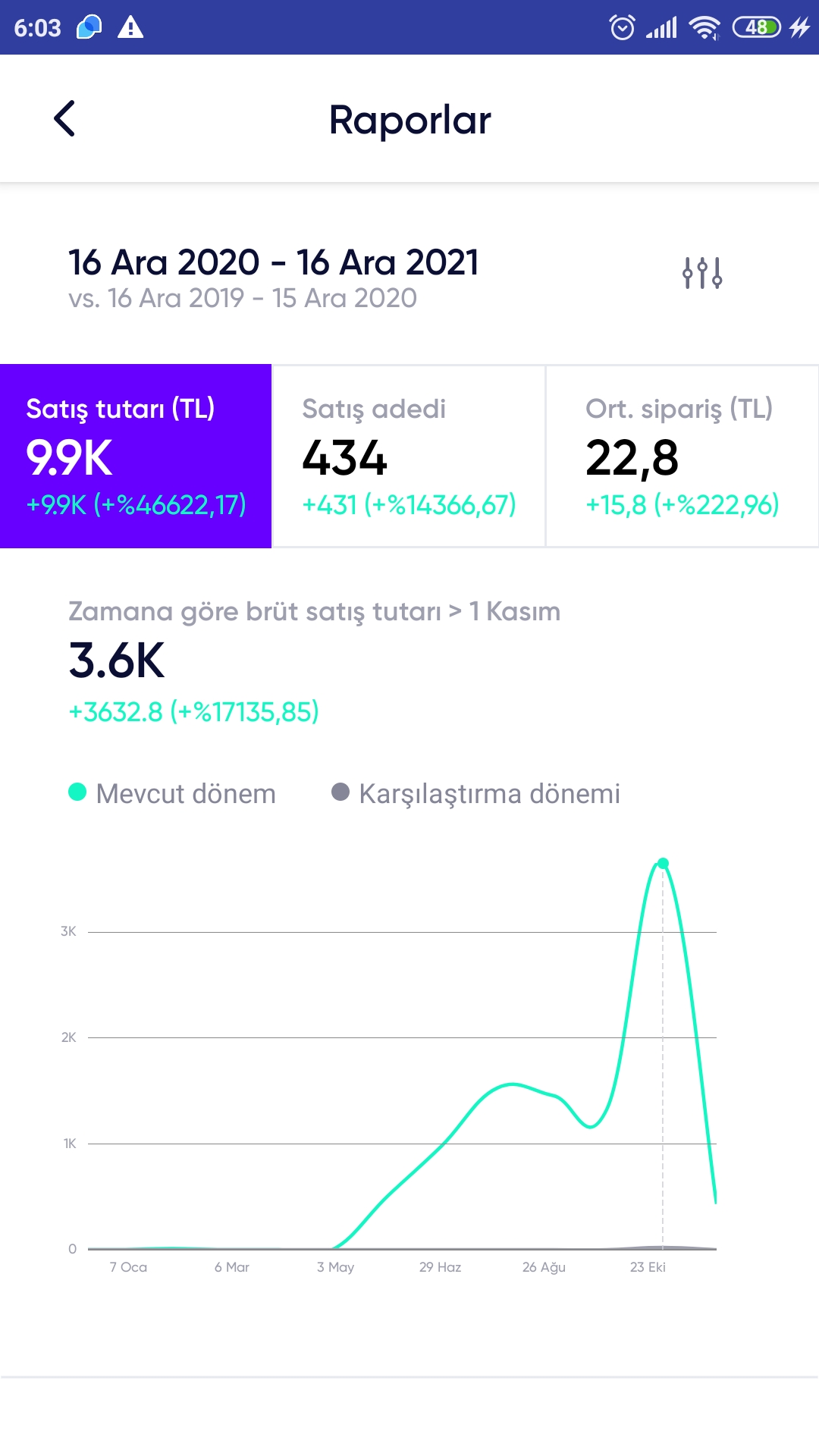Show the Ort. sipariş (TL) metric
This screenshot has height=1456, width=819.
682,456
